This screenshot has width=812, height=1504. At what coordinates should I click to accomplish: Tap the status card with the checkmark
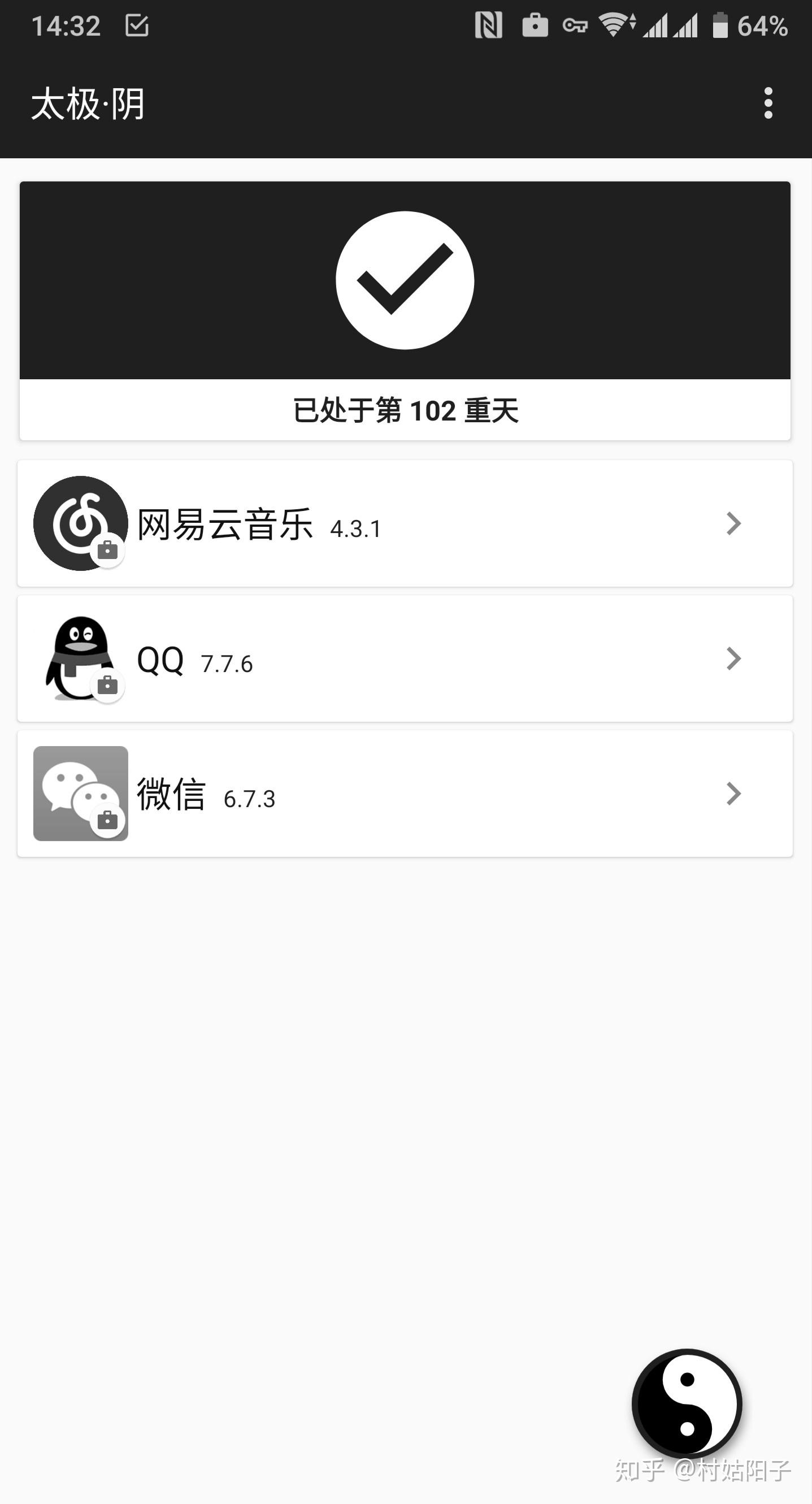405,311
